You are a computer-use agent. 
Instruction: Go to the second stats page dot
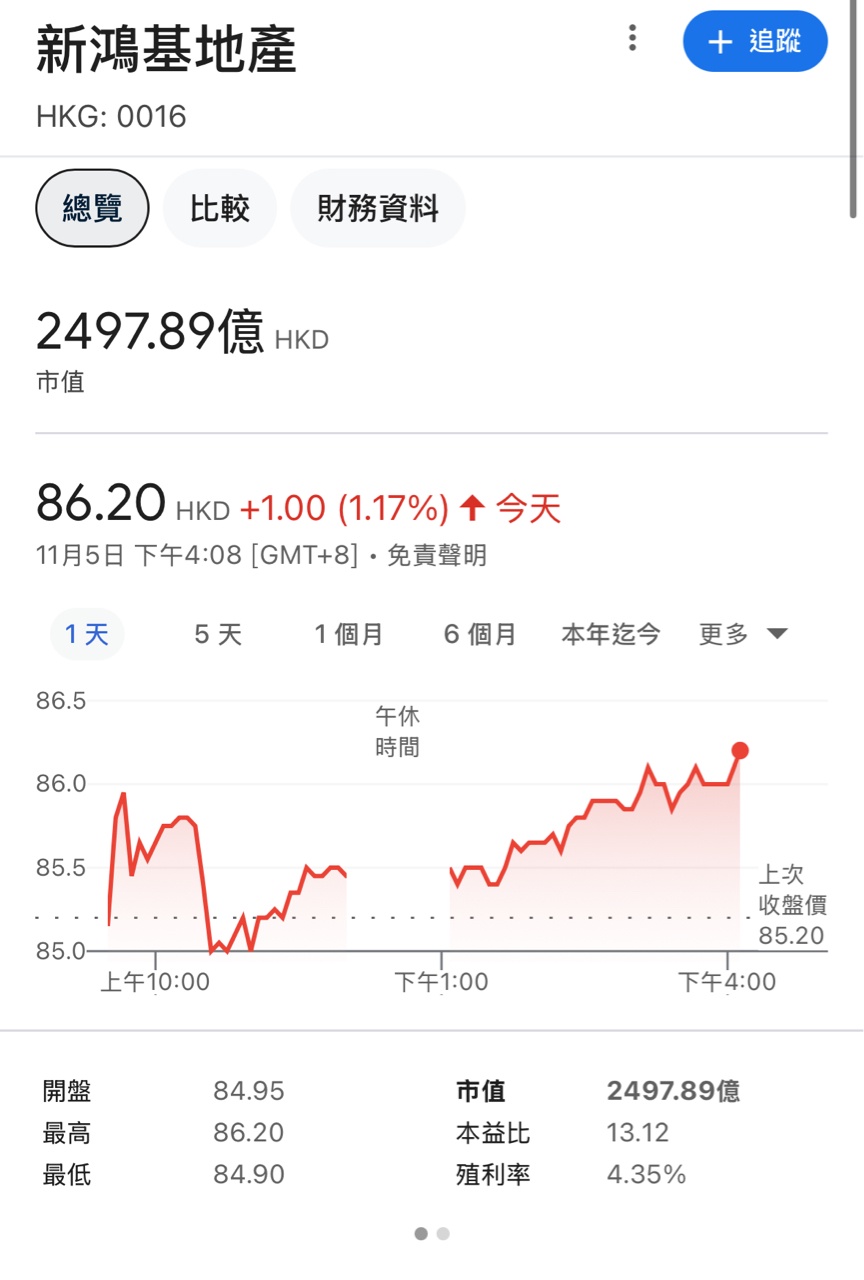pos(443,1234)
